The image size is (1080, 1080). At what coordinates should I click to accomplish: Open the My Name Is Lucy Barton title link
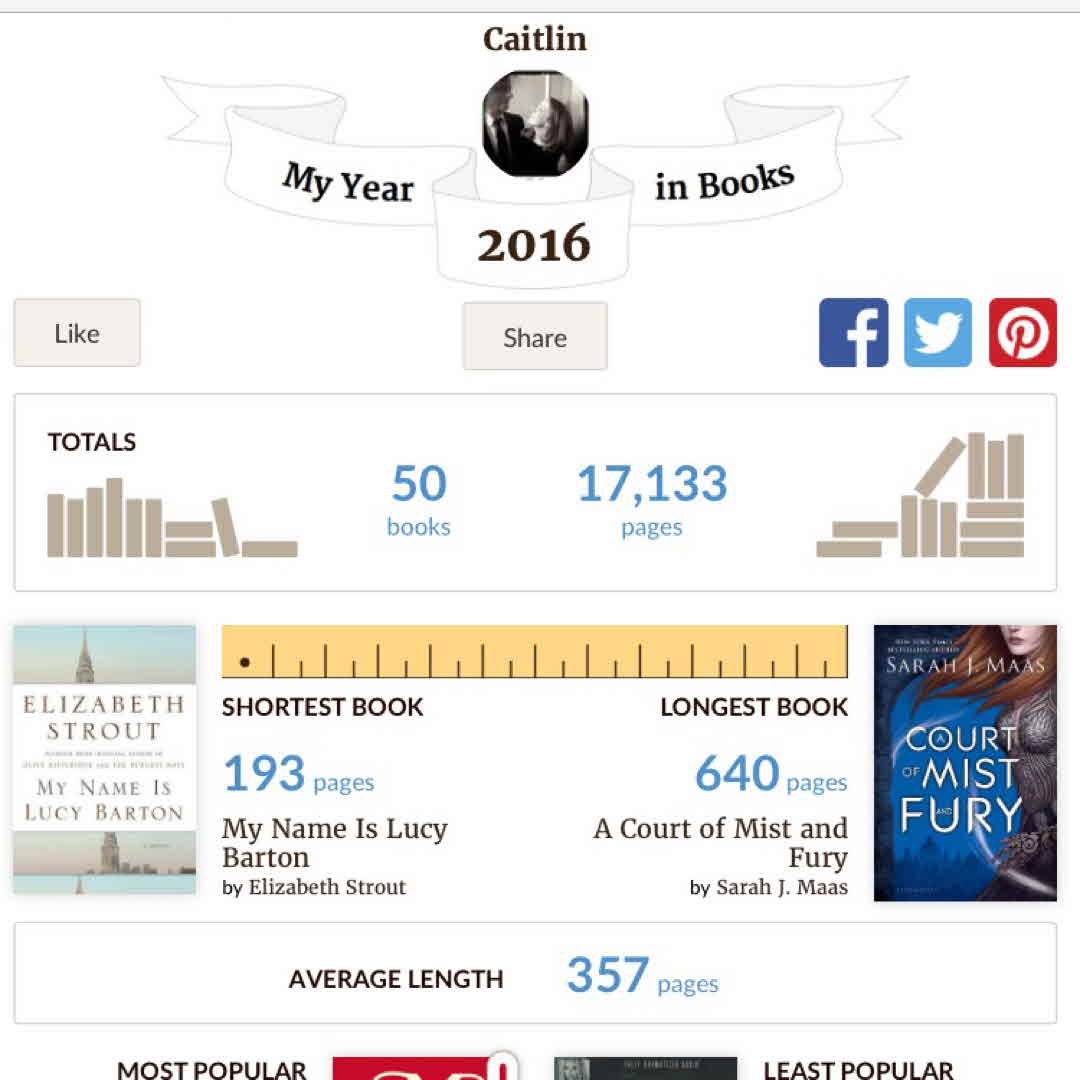(x=334, y=842)
